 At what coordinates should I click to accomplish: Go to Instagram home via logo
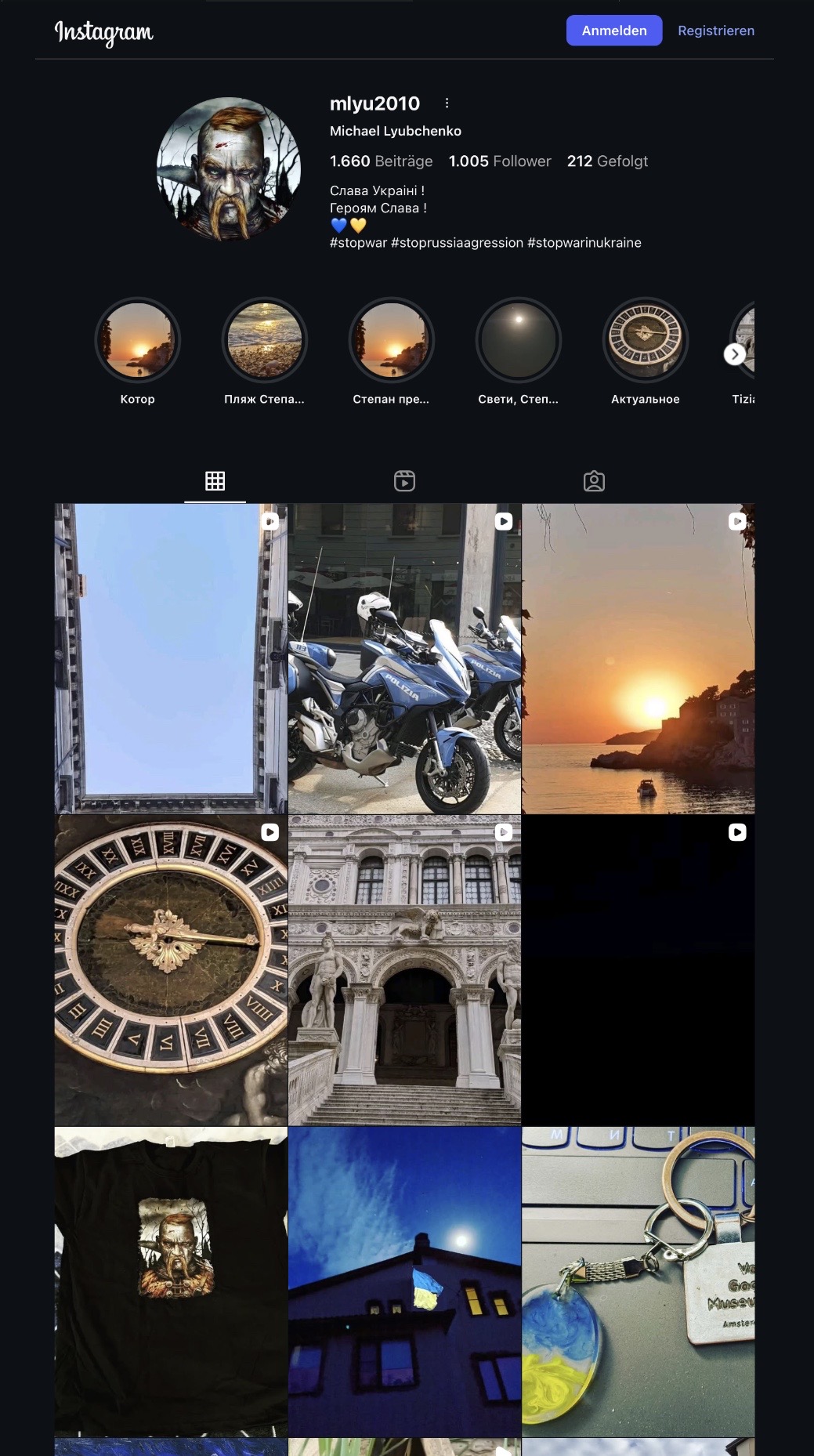coord(103,32)
